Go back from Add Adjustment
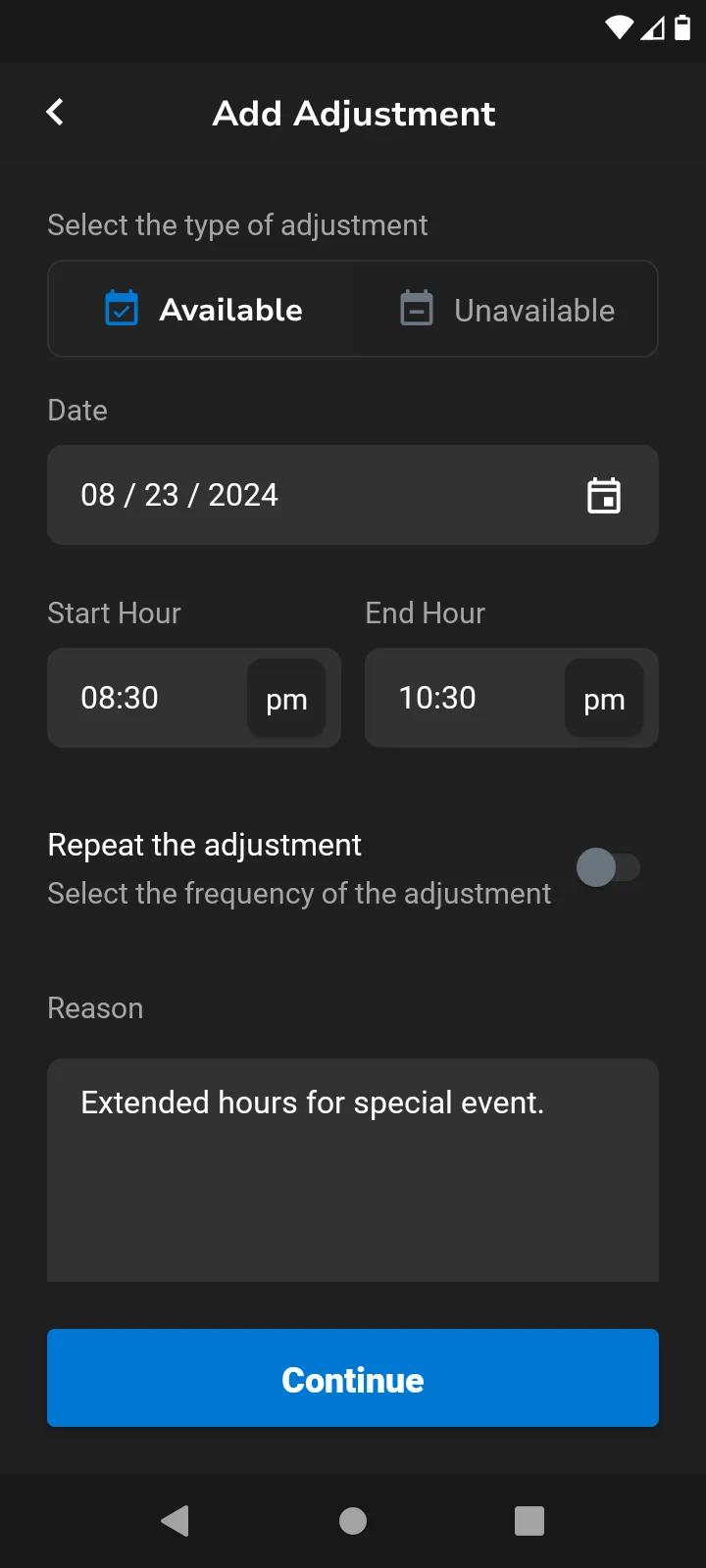706x1568 pixels. point(55,113)
